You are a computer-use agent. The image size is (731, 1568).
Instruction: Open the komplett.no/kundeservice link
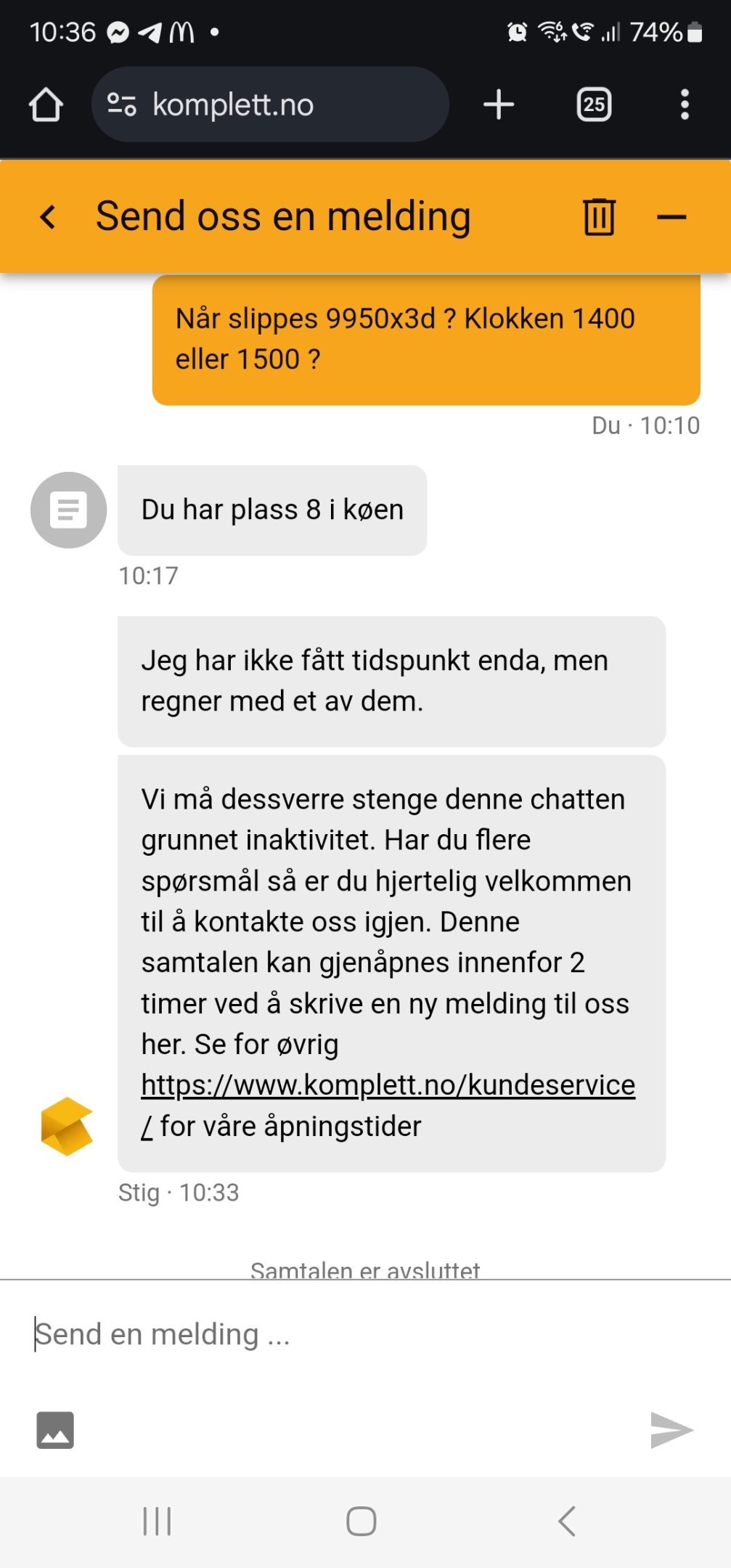[x=388, y=1085]
